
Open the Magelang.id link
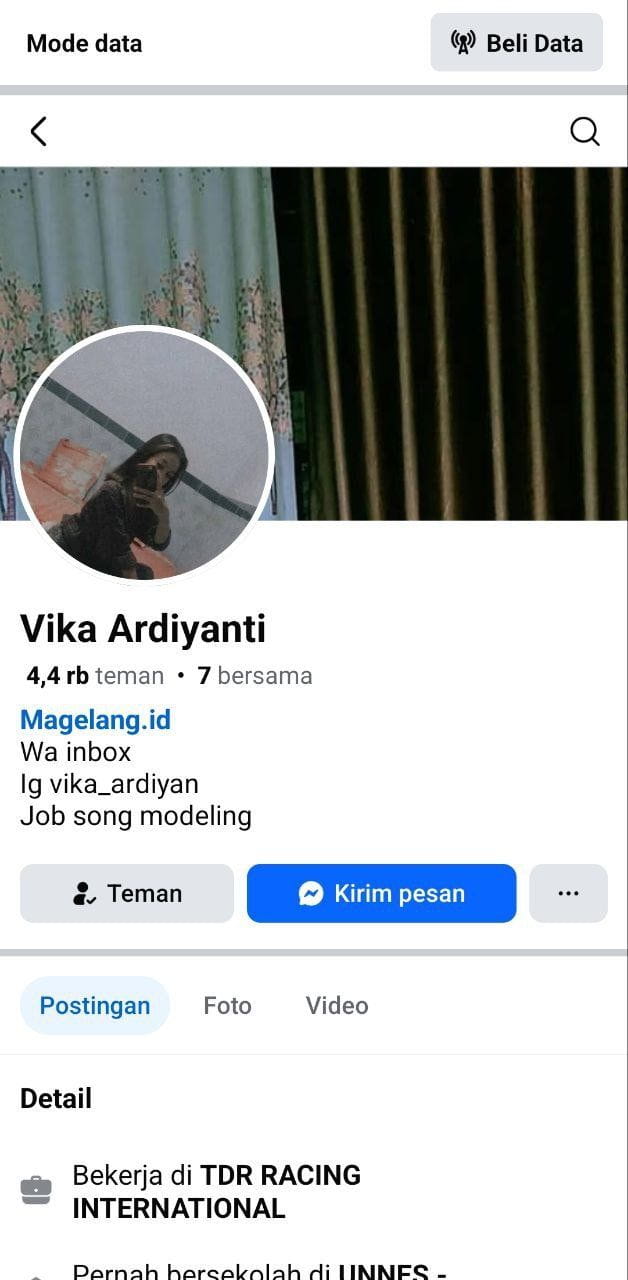tap(95, 720)
